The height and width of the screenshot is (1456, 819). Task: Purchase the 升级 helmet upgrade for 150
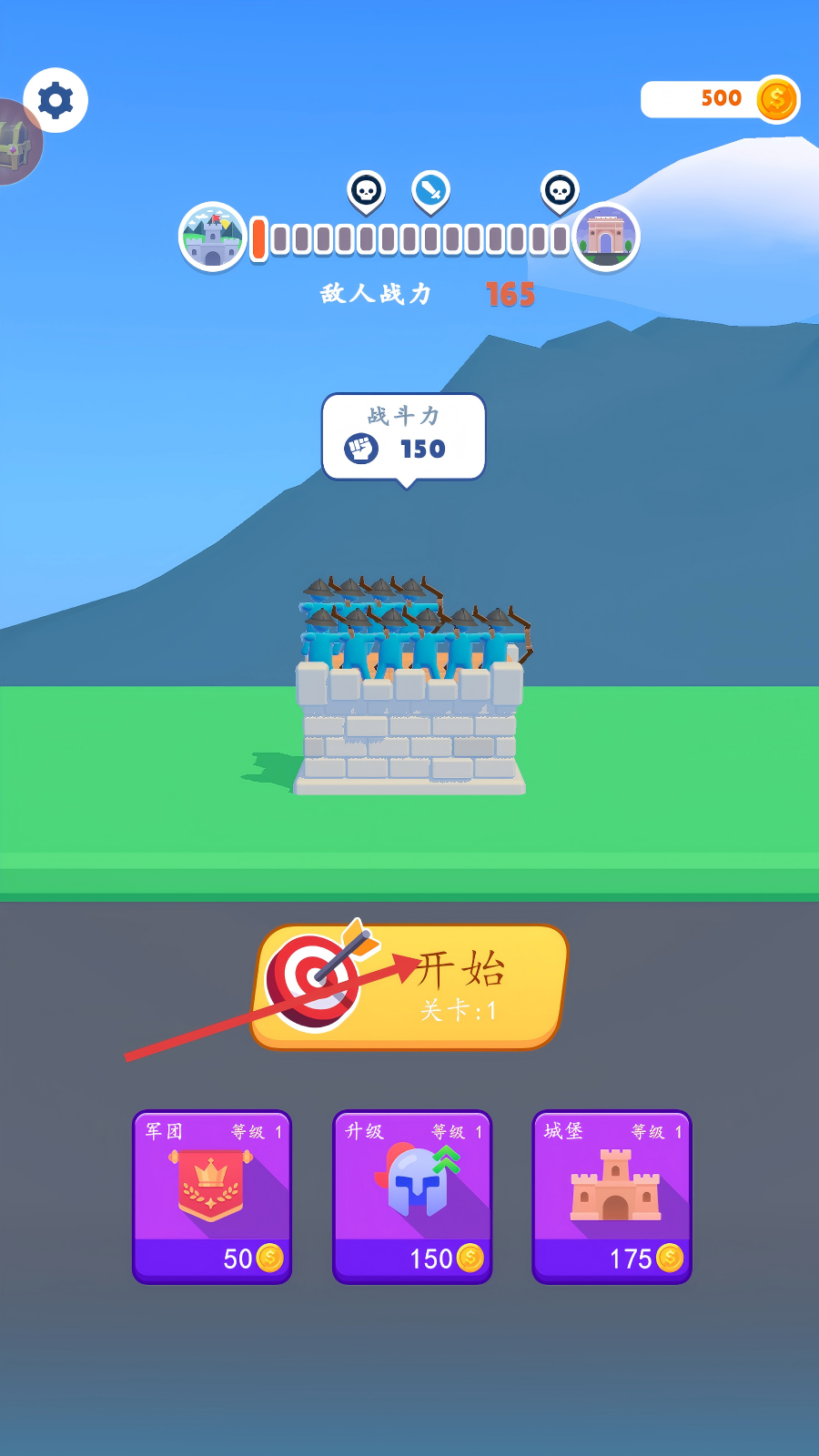[412, 1197]
